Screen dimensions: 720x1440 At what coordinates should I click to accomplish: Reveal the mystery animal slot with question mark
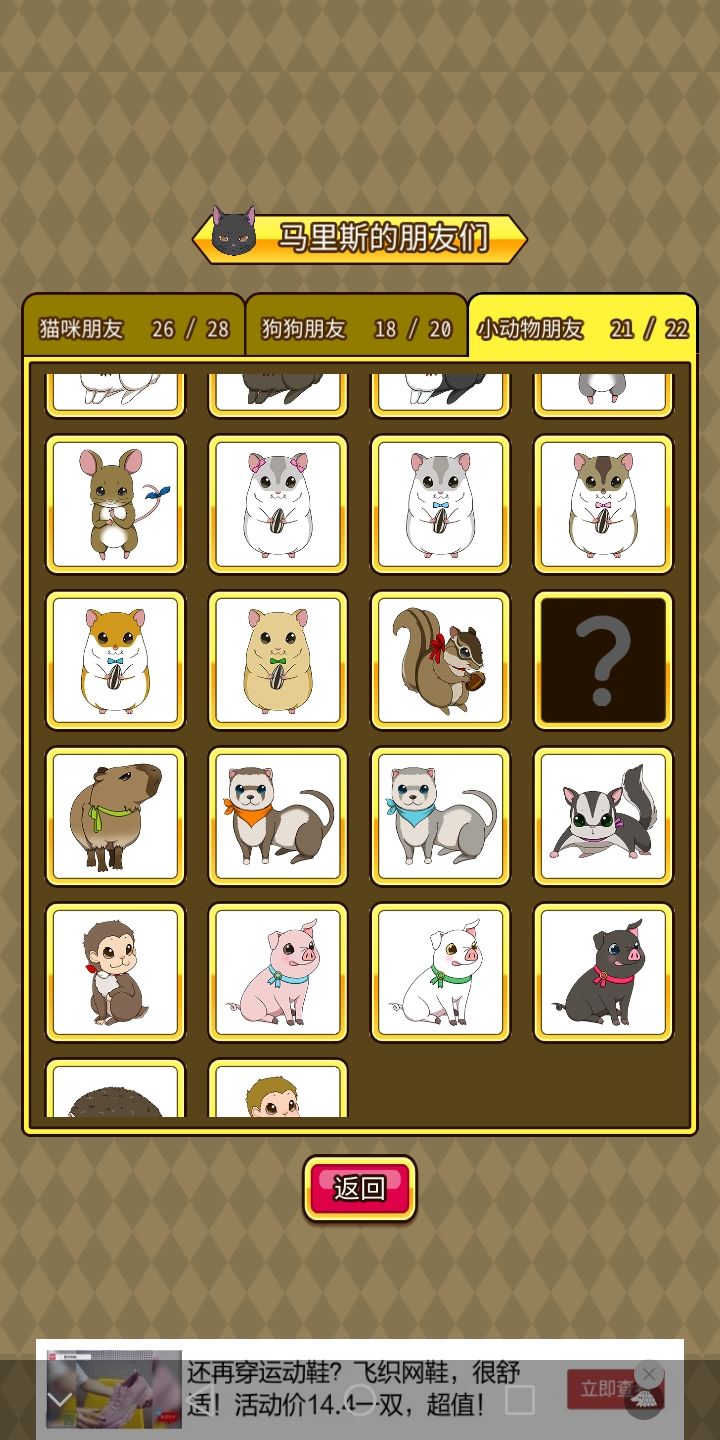point(602,660)
